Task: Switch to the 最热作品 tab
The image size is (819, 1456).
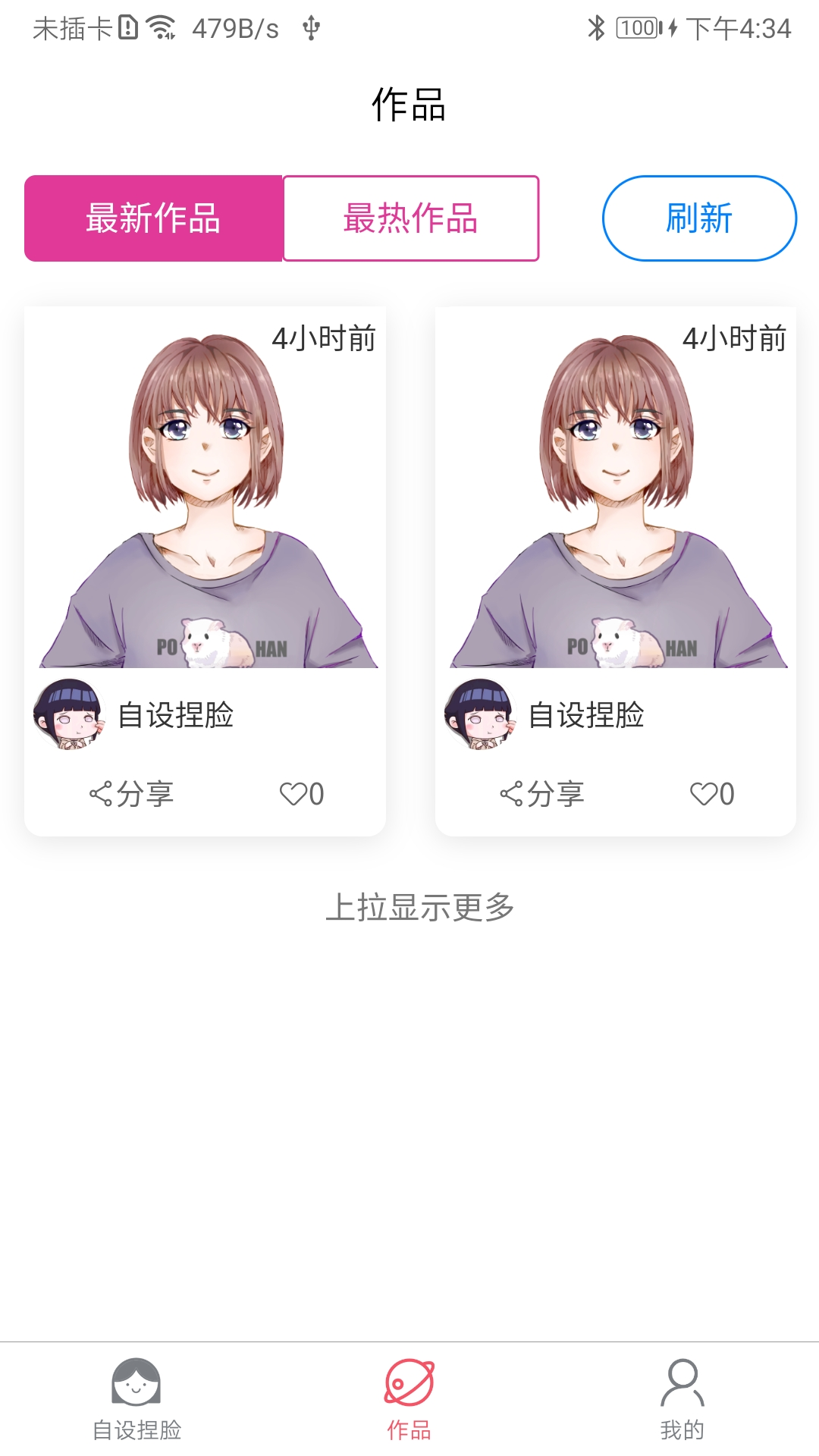Action: pos(410,218)
